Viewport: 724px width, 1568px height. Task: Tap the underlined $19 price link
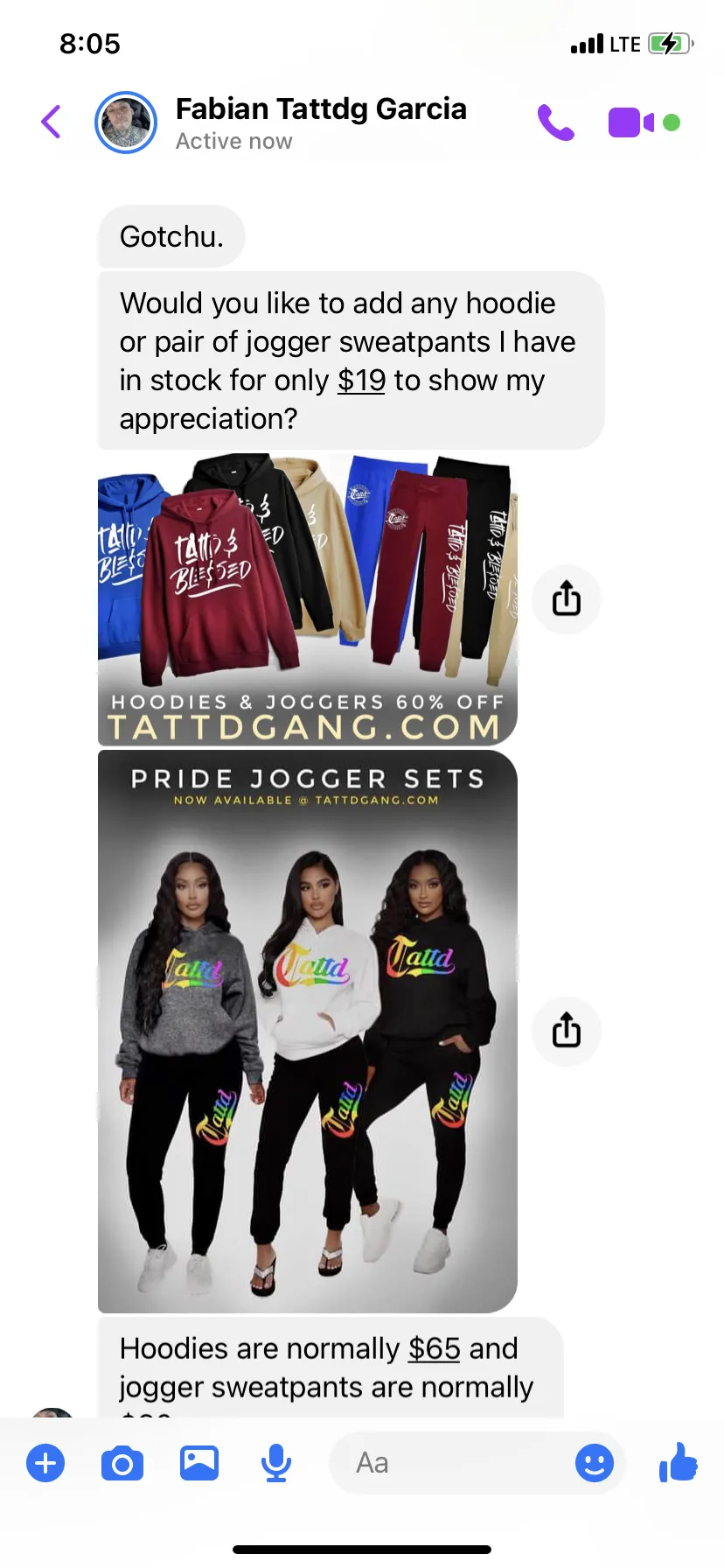click(x=361, y=381)
